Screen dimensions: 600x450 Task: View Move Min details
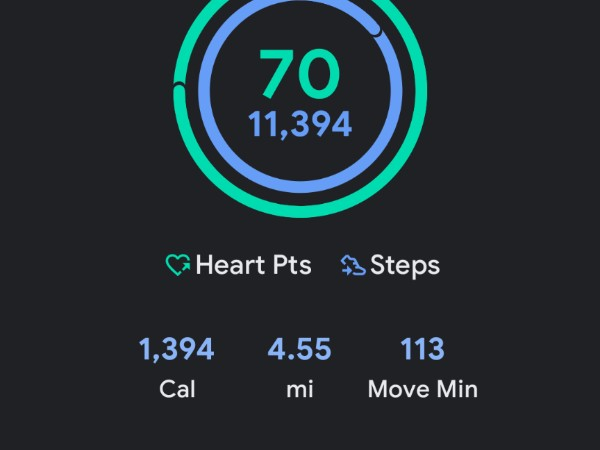[422, 367]
